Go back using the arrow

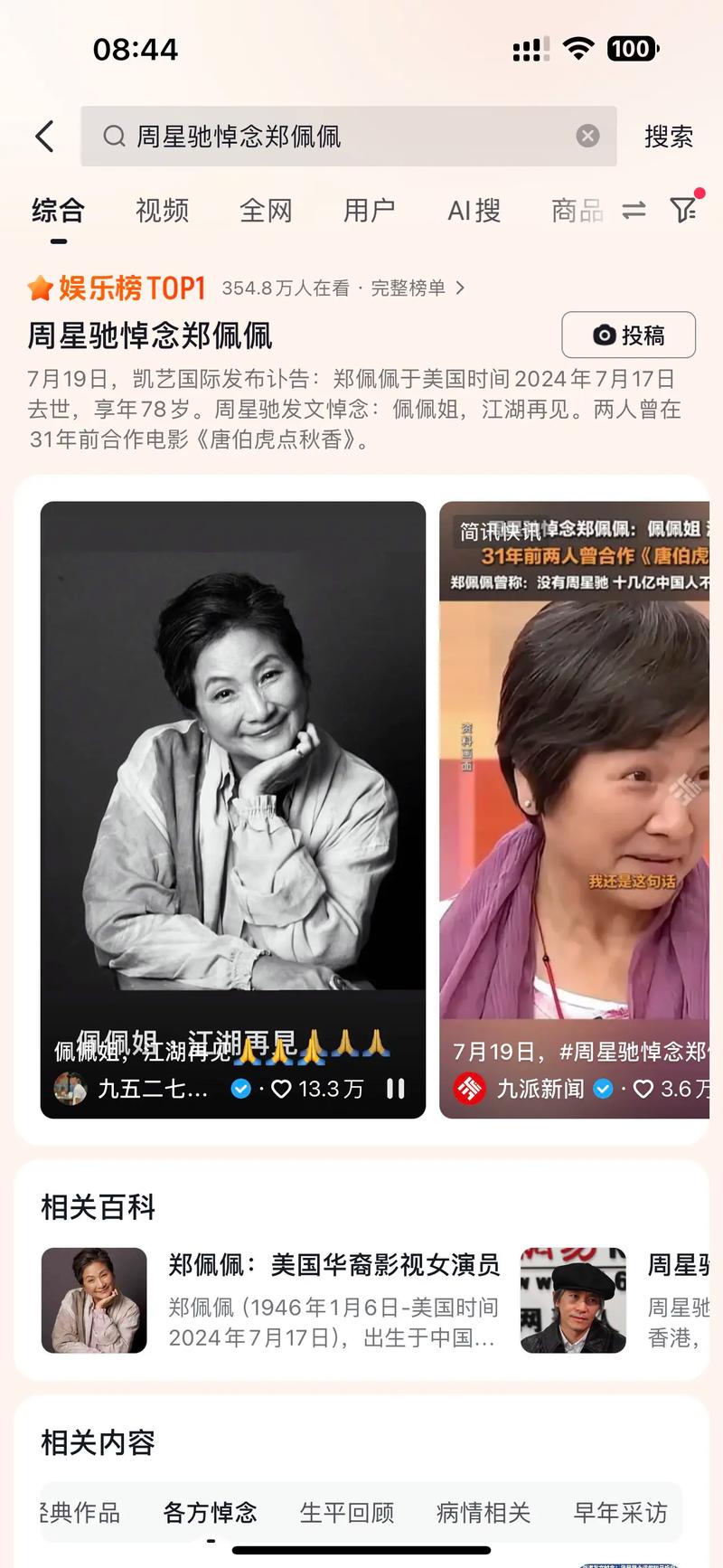point(45,137)
